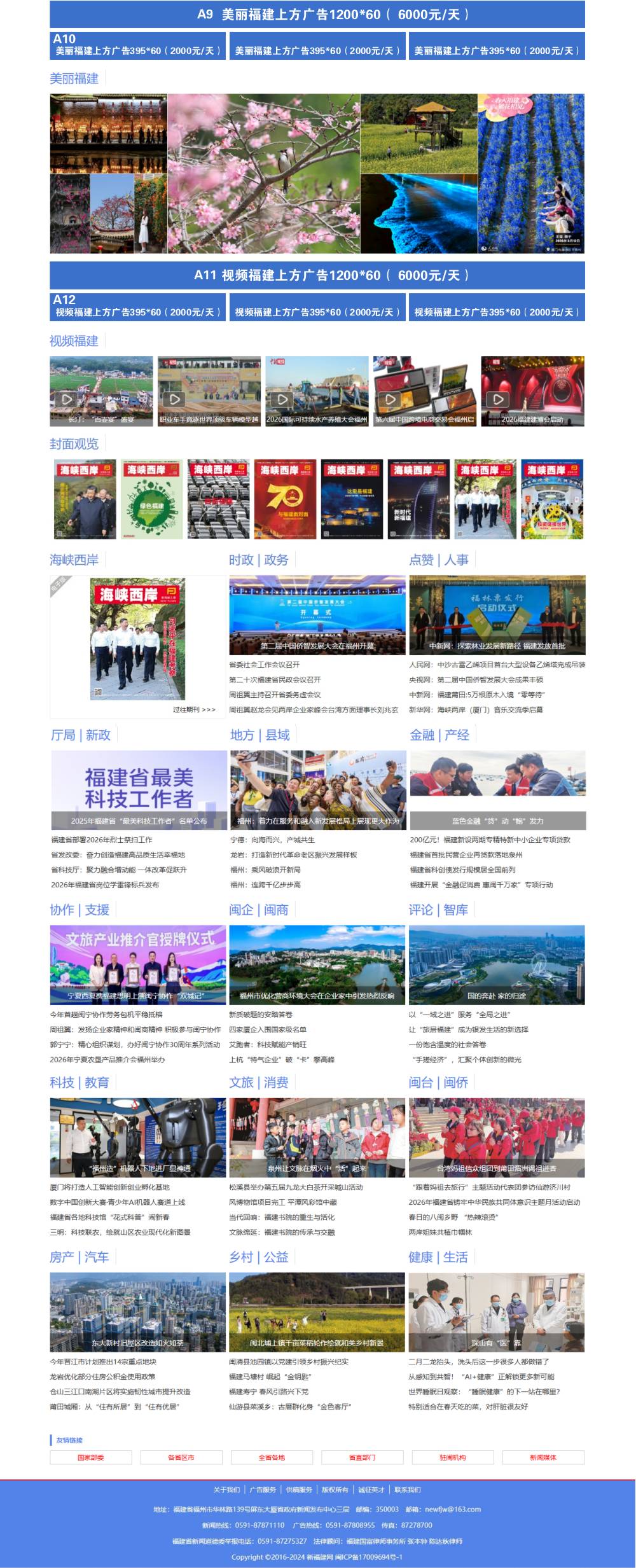Open the 新闻媒体 friendly links button
Viewport: 636px width, 1568px height.
pos(543,1457)
